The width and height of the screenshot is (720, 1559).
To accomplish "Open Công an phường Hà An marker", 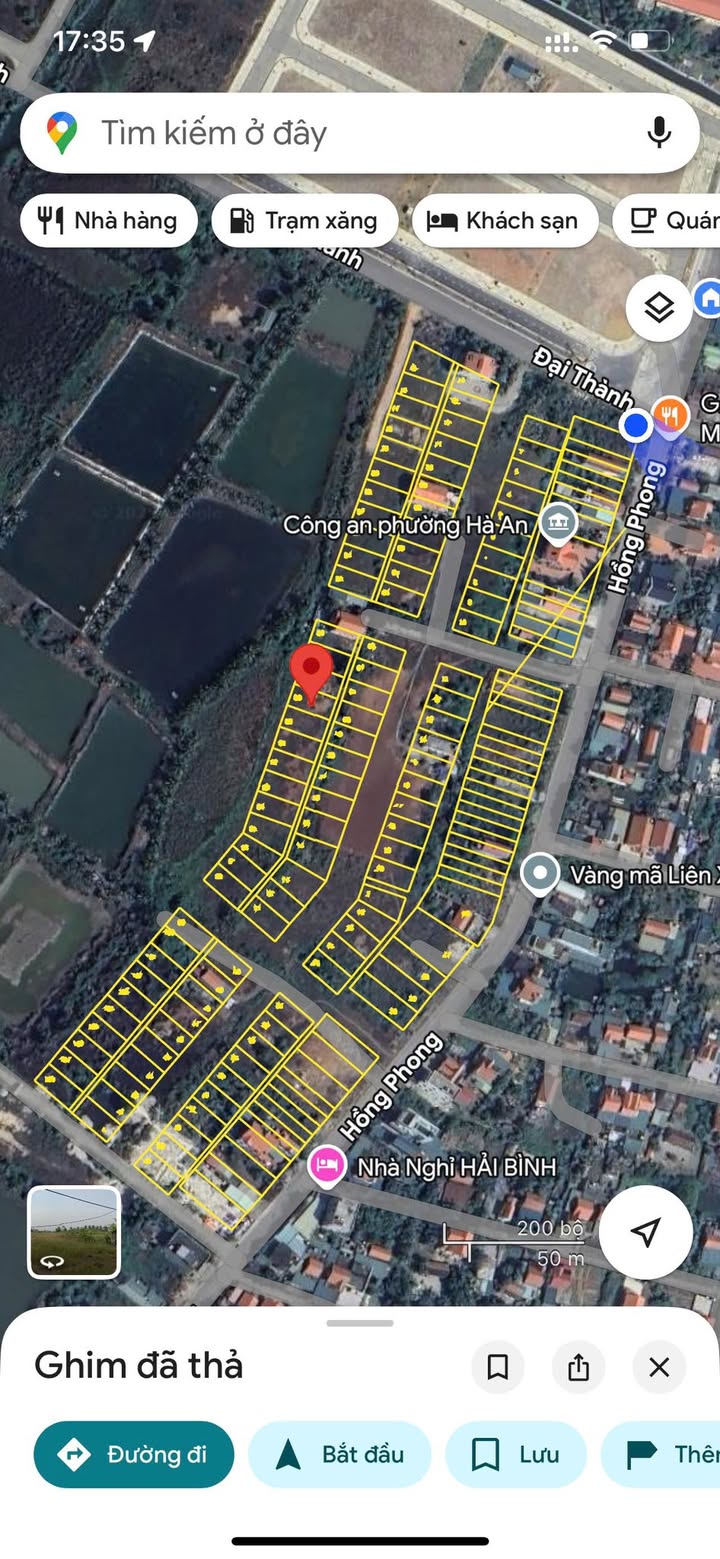I will tap(558, 524).
